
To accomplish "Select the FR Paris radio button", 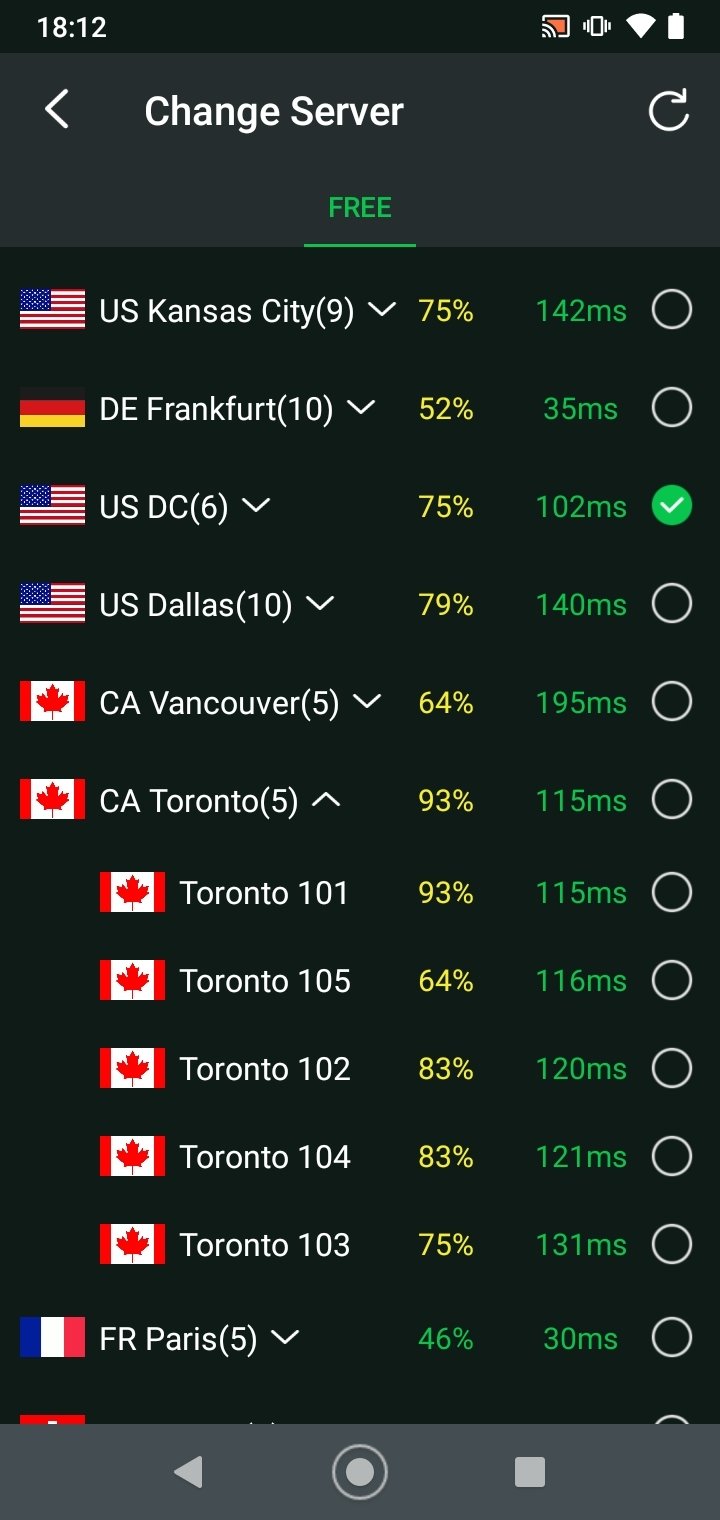I will pyautogui.click(x=671, y=1338).
